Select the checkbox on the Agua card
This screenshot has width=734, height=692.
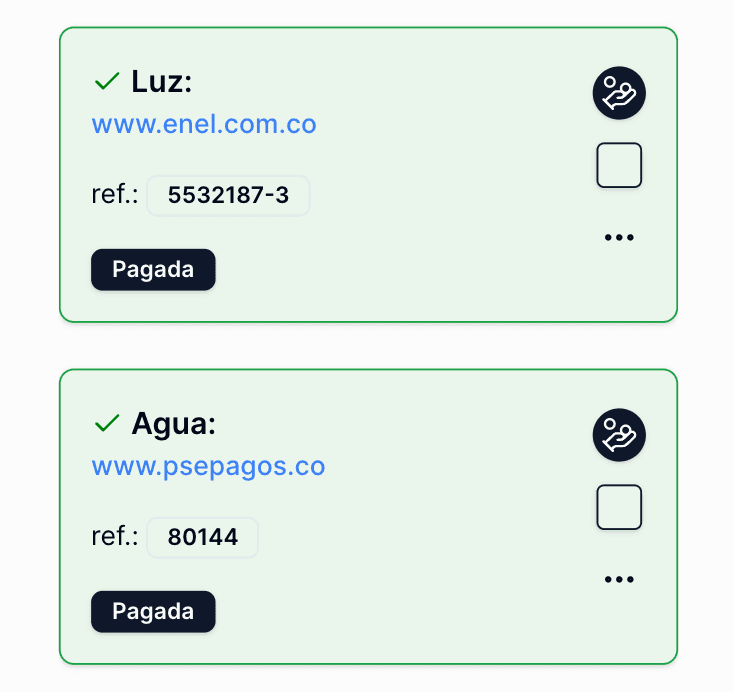pos(619,507)
